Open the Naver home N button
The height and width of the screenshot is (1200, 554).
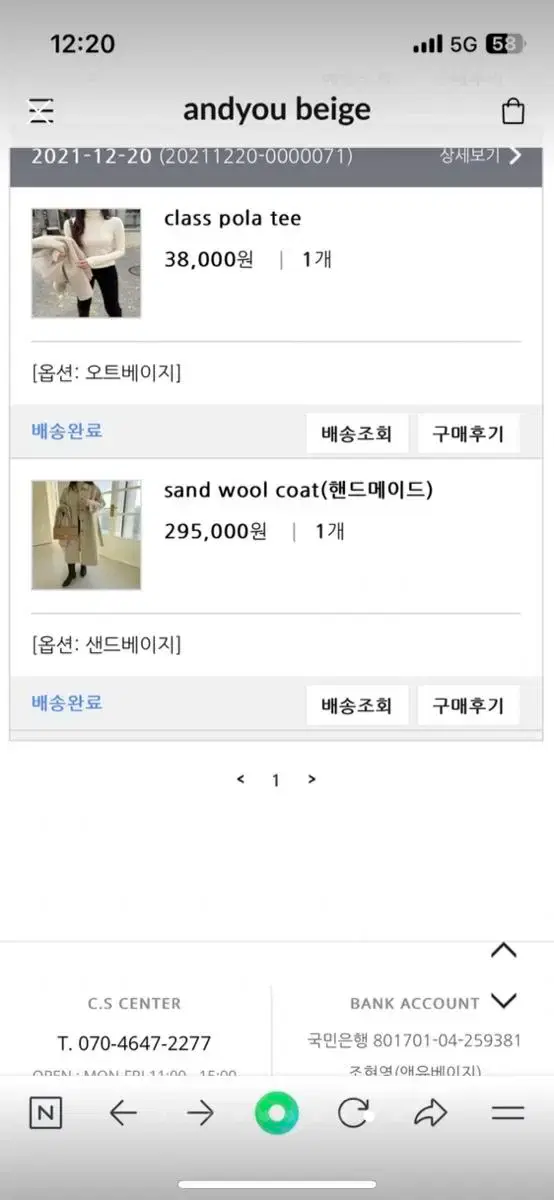tap(46, 1113)
